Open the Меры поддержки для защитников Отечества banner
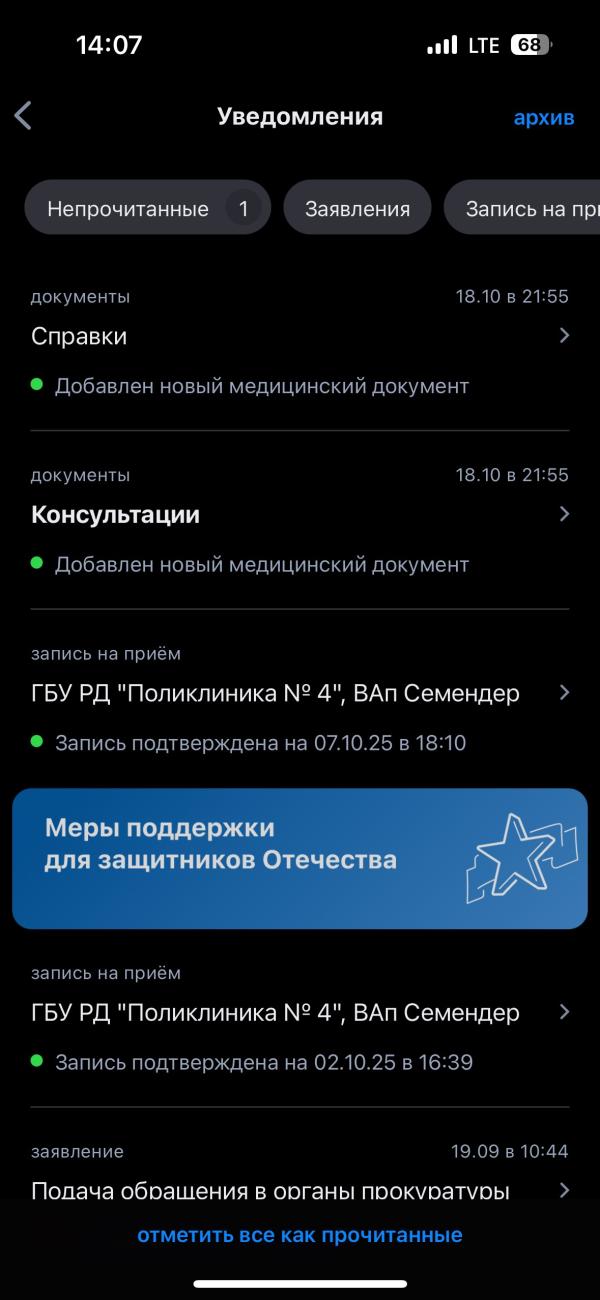 tap(300, 858)
